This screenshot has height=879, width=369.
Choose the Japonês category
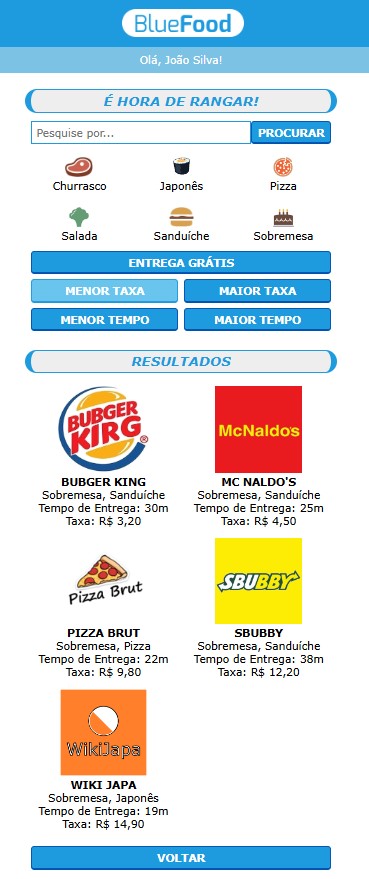(181, 174)
